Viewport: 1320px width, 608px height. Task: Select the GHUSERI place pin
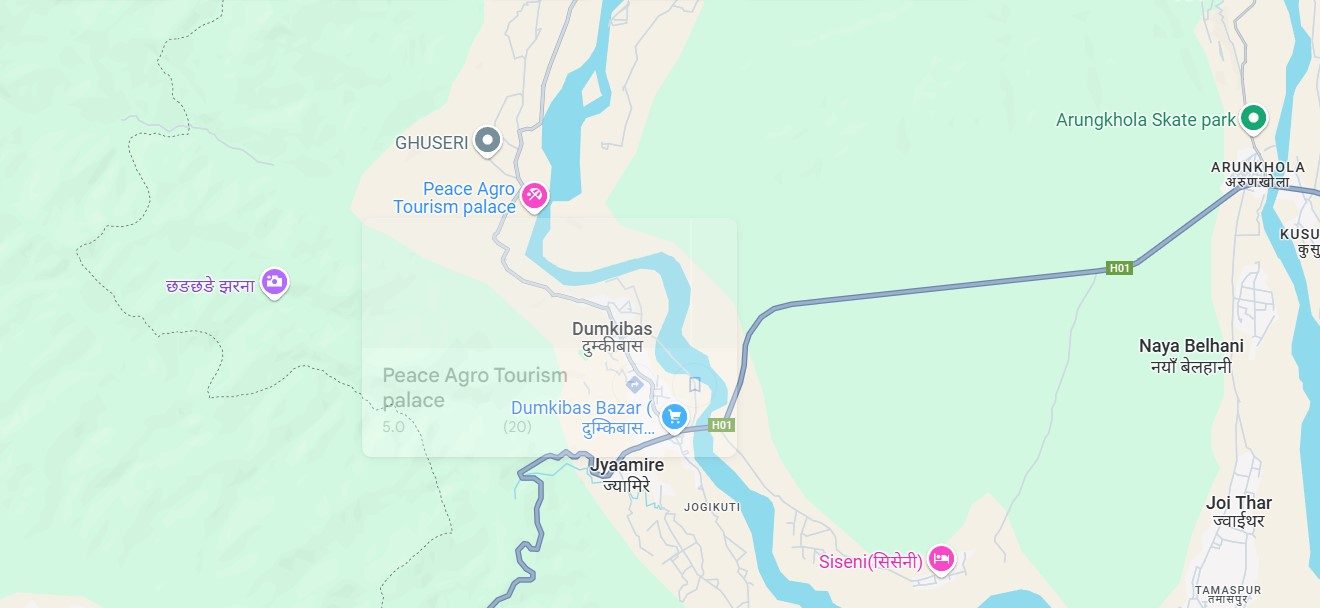487,141
